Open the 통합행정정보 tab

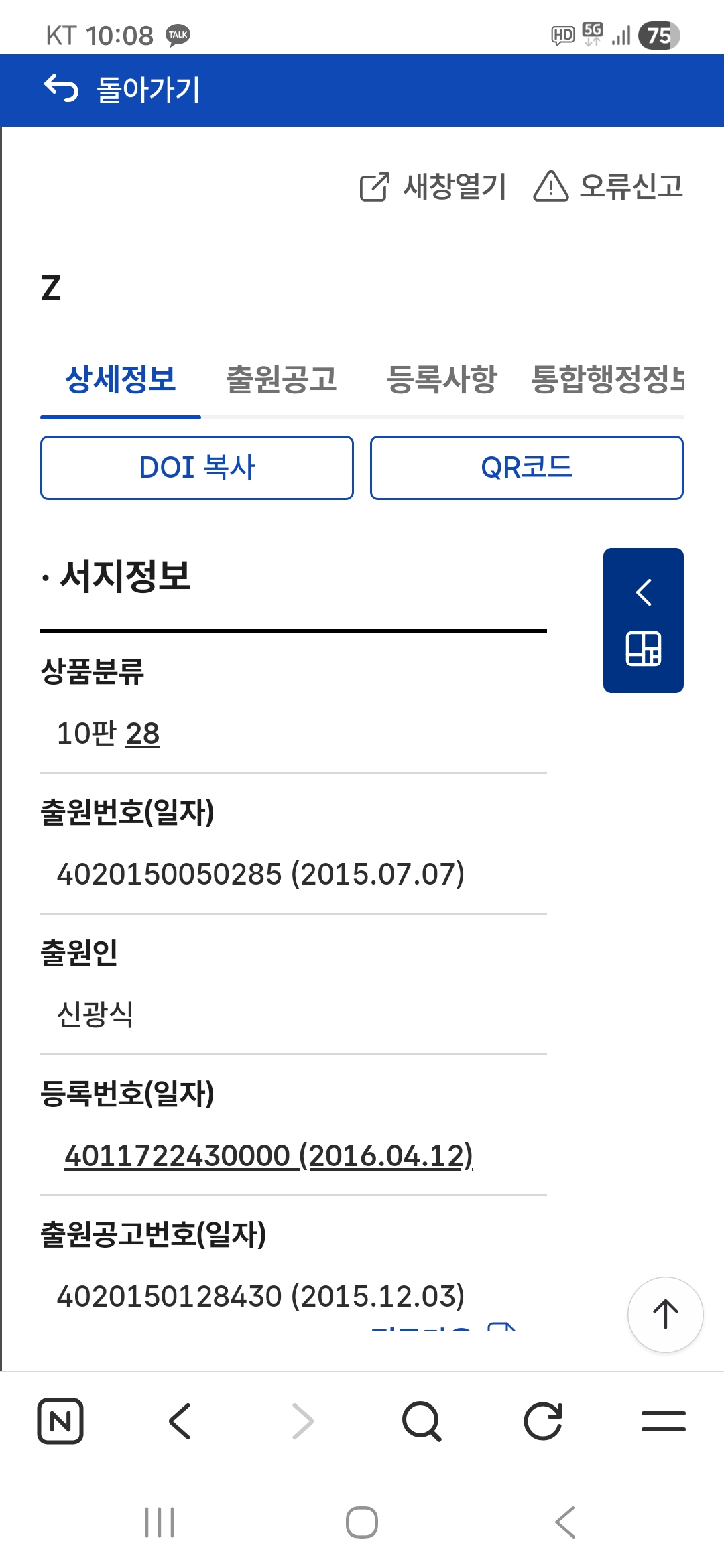tap(607, 379)
